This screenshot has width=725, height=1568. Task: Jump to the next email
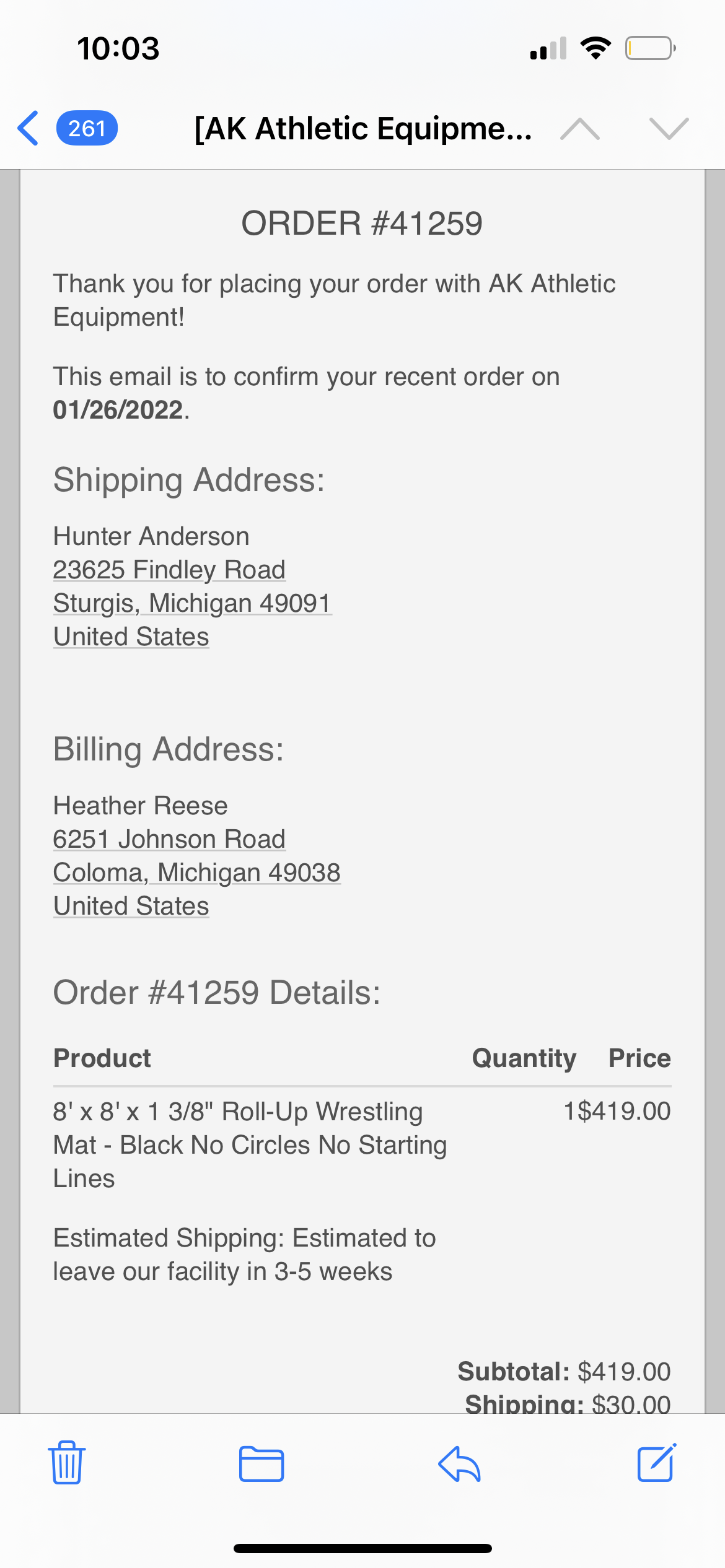coord(669,129)
